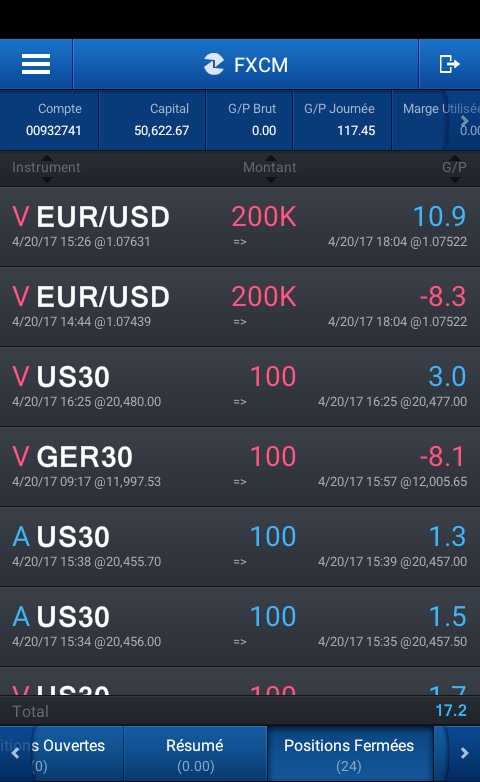
Task: Open EUR/USD trade opened at 14:44
Action: [x=240, y=307]
